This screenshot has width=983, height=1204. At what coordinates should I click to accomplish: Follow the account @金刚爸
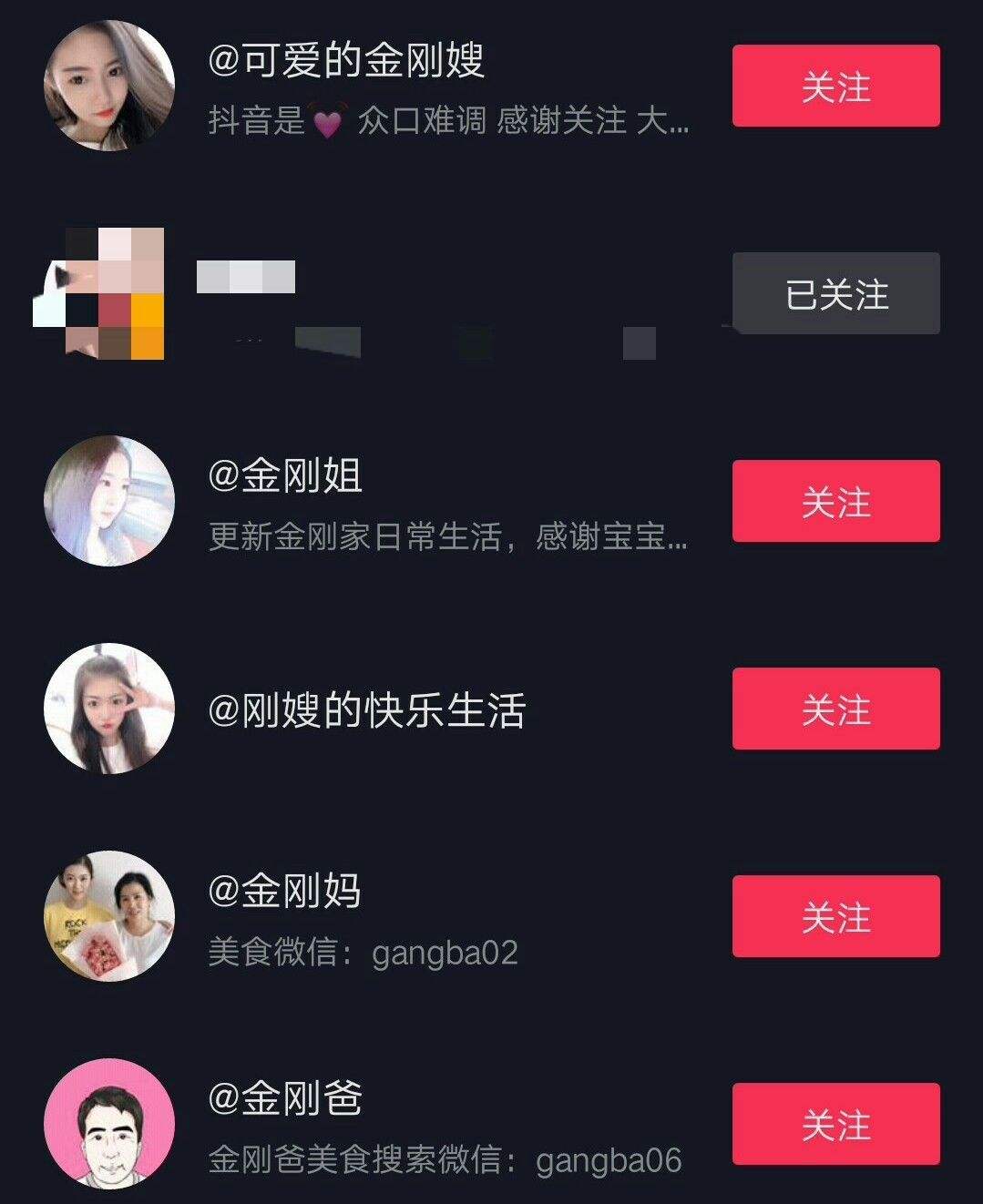(835, 1124)
